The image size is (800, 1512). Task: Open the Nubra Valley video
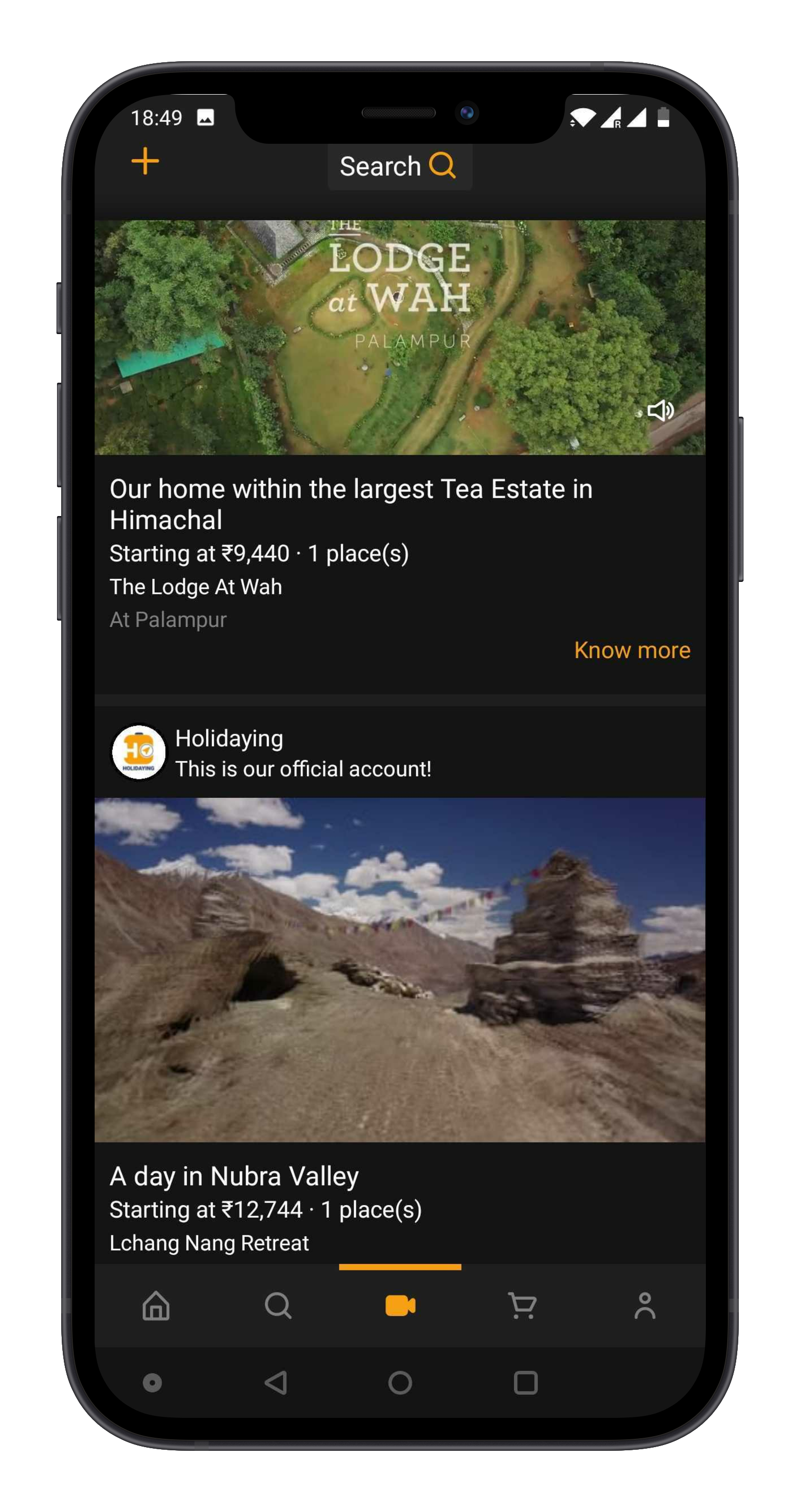click(399, 970)
